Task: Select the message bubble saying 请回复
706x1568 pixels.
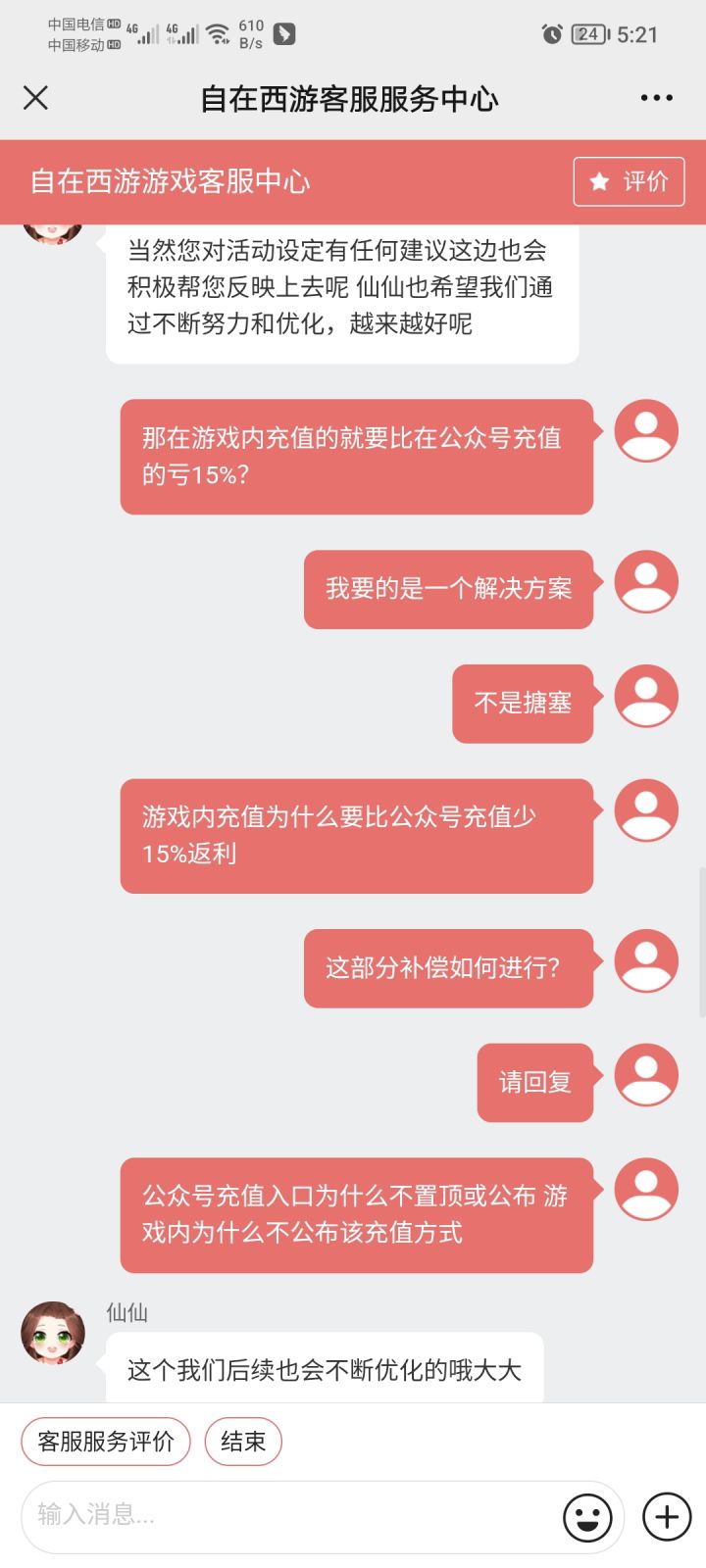Action: tap(534, 1081)
